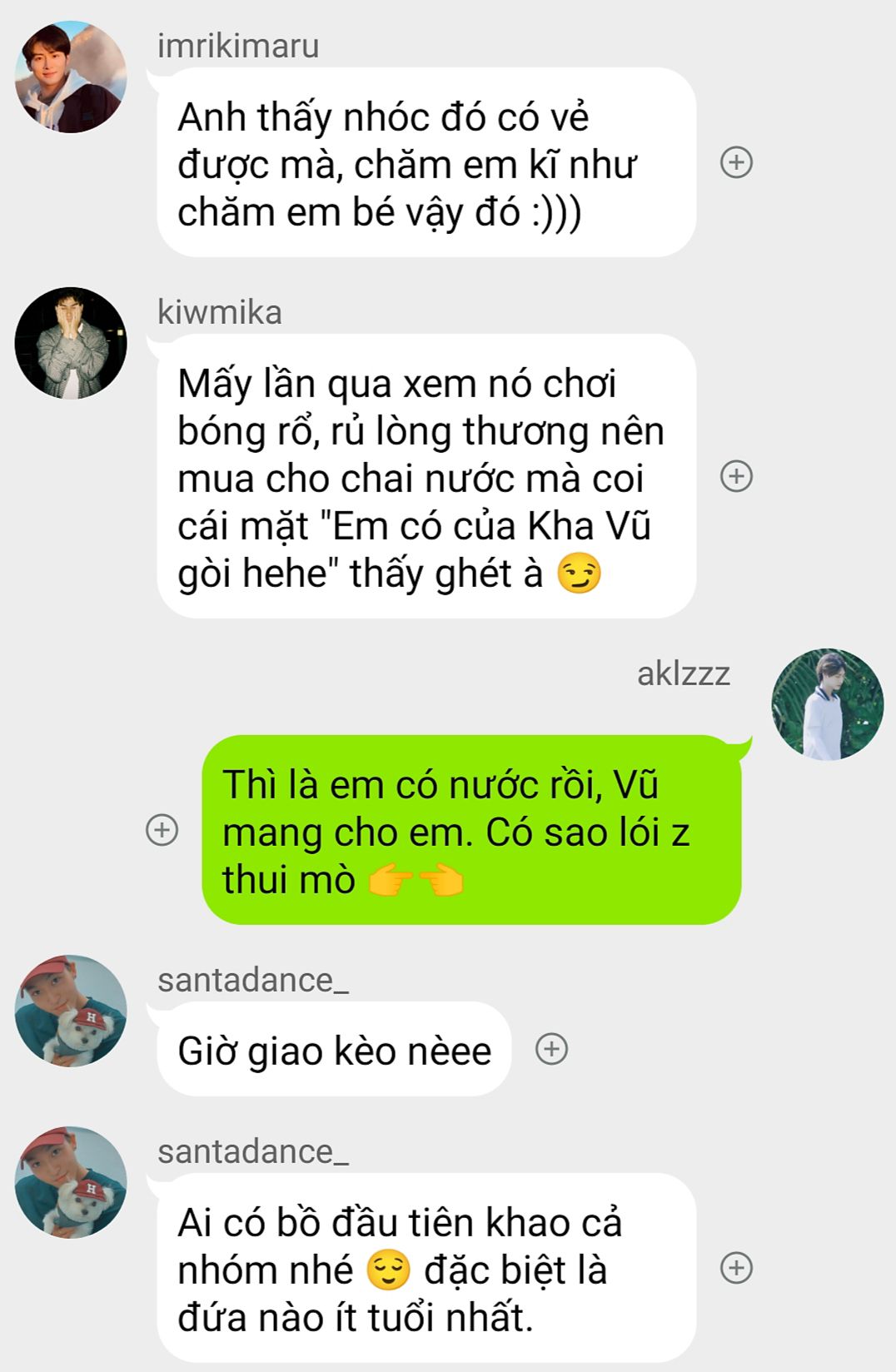Open imrikimaru's profile picture
Screen dimensions: 896x1372
[x=71, y=77]
